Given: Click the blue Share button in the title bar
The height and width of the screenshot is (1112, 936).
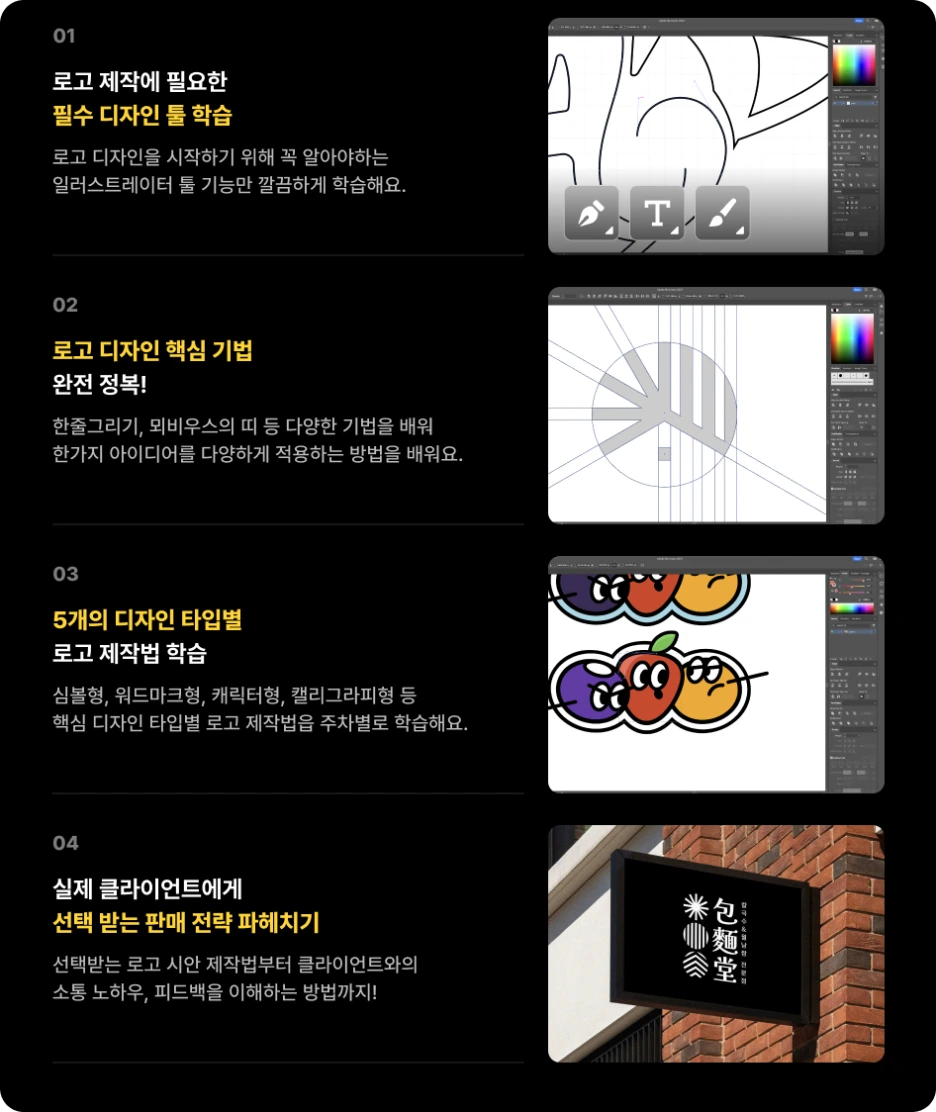Looking at the screenshot, I should [859, 21].
